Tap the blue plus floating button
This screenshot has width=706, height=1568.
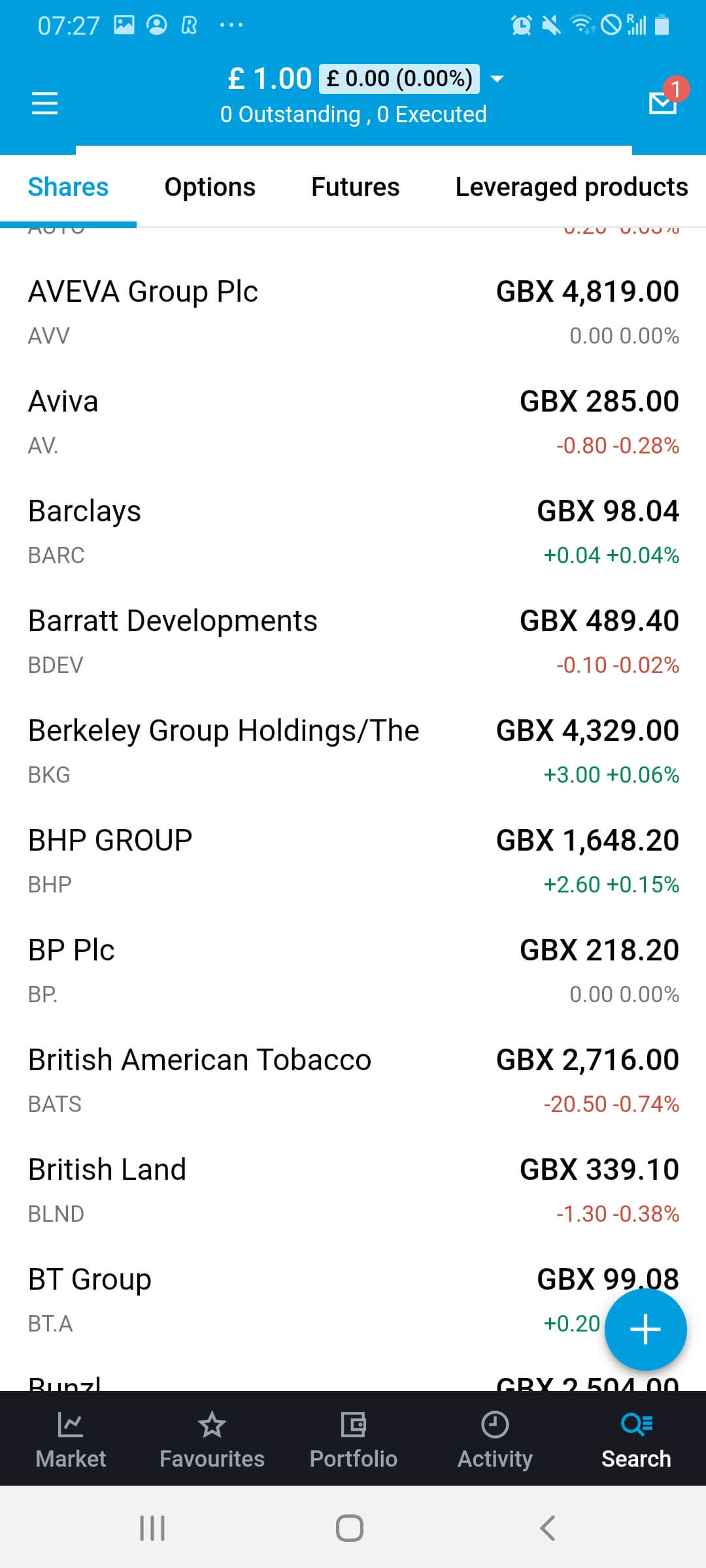645,1329
